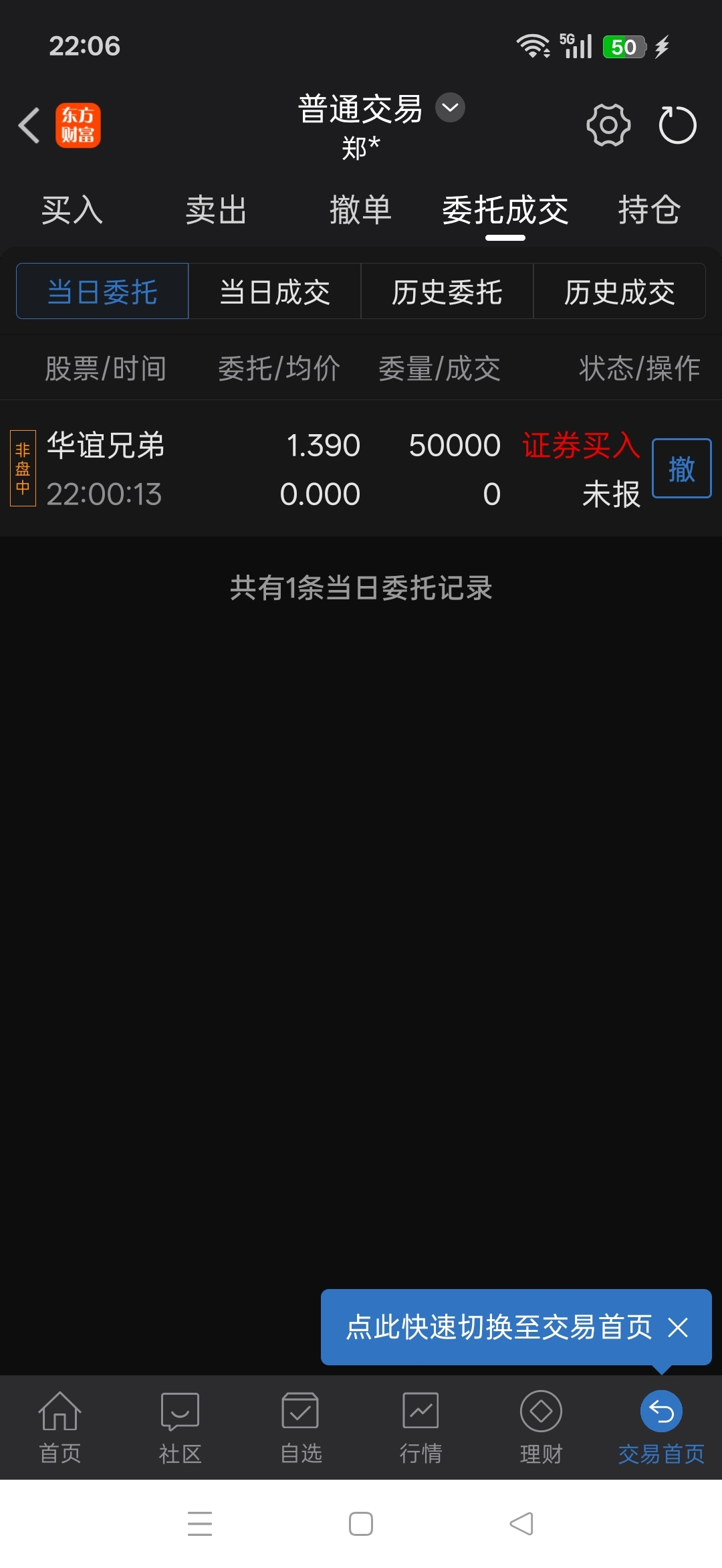Go back using the top-left arrow
The width and height of the screenshot is (722, 1568).
[29, 125]
